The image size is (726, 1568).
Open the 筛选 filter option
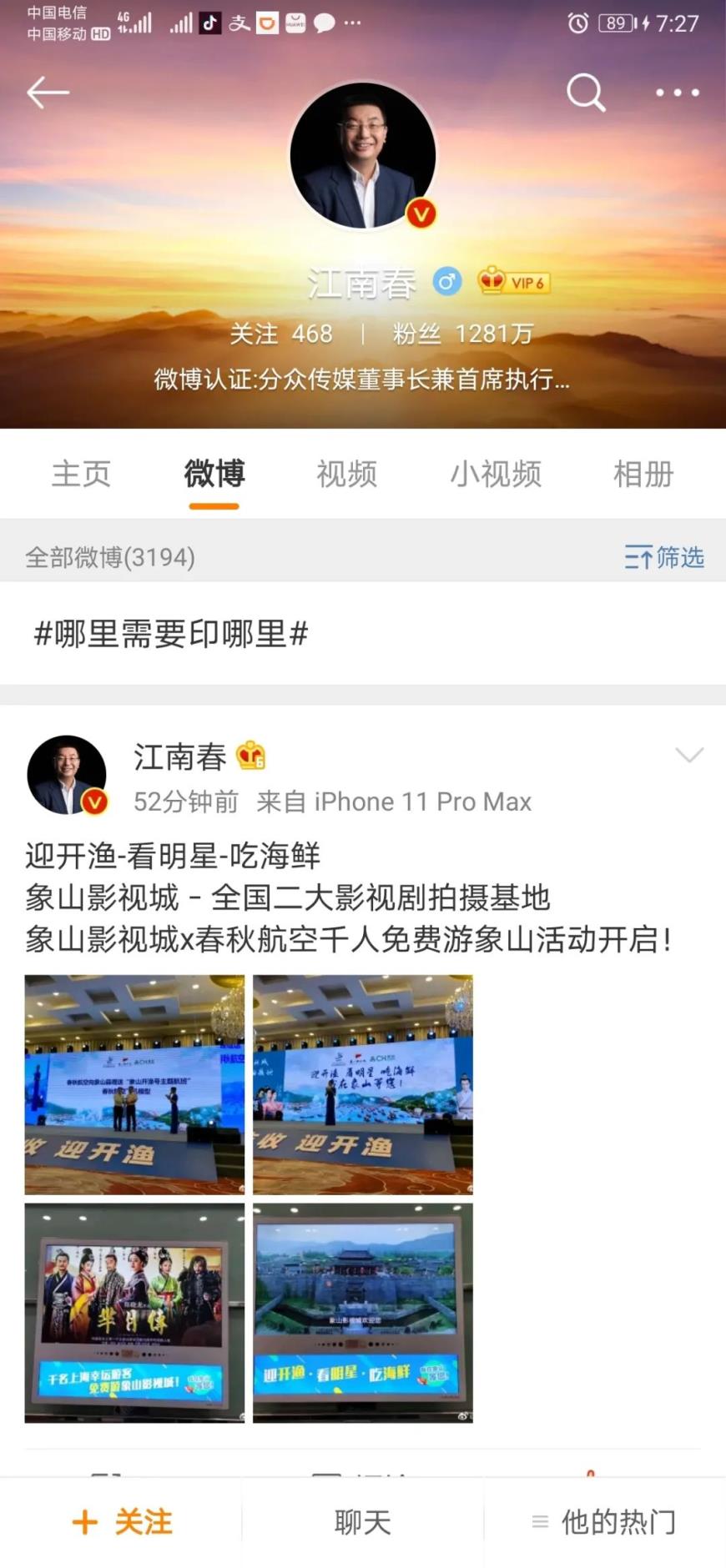664,557
